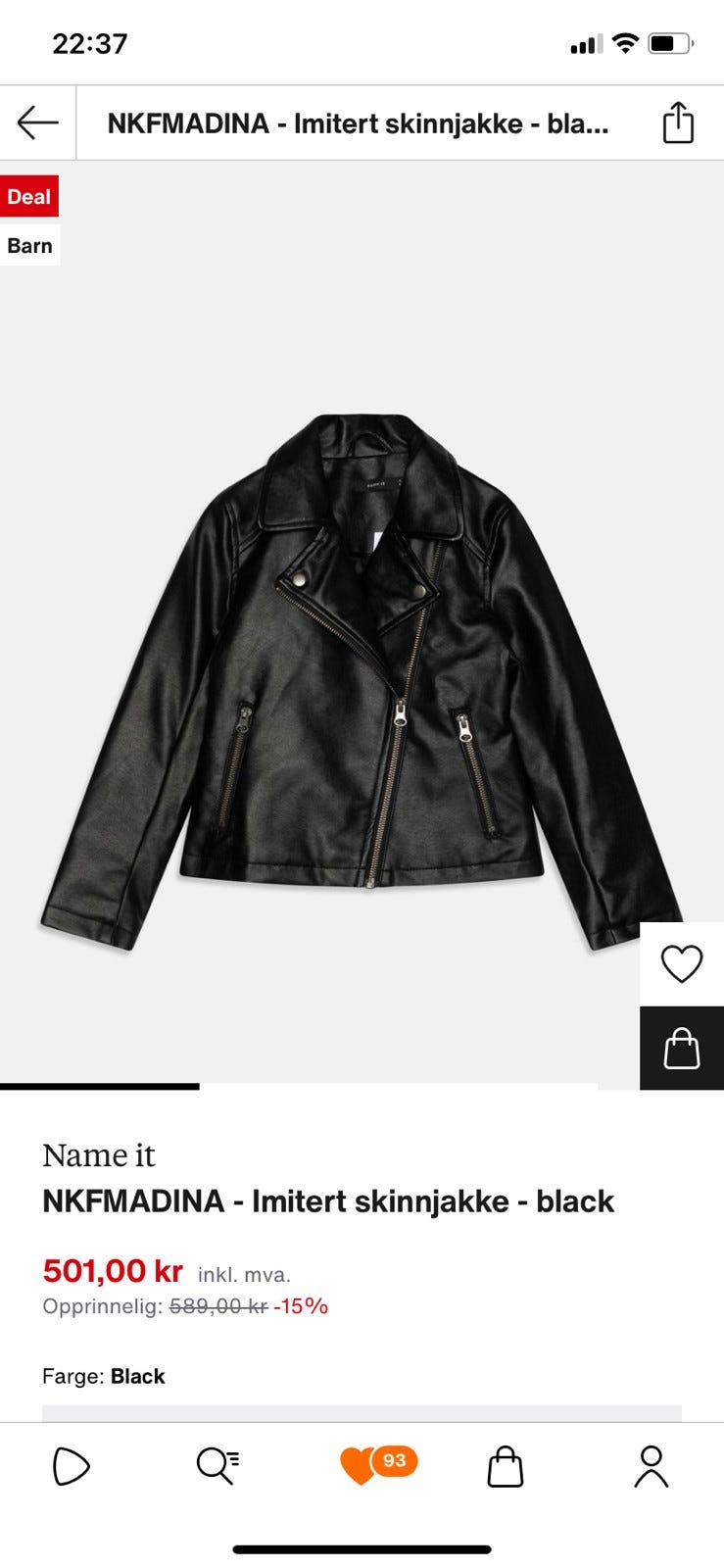Go back using the arrow

tap(37, 123)
